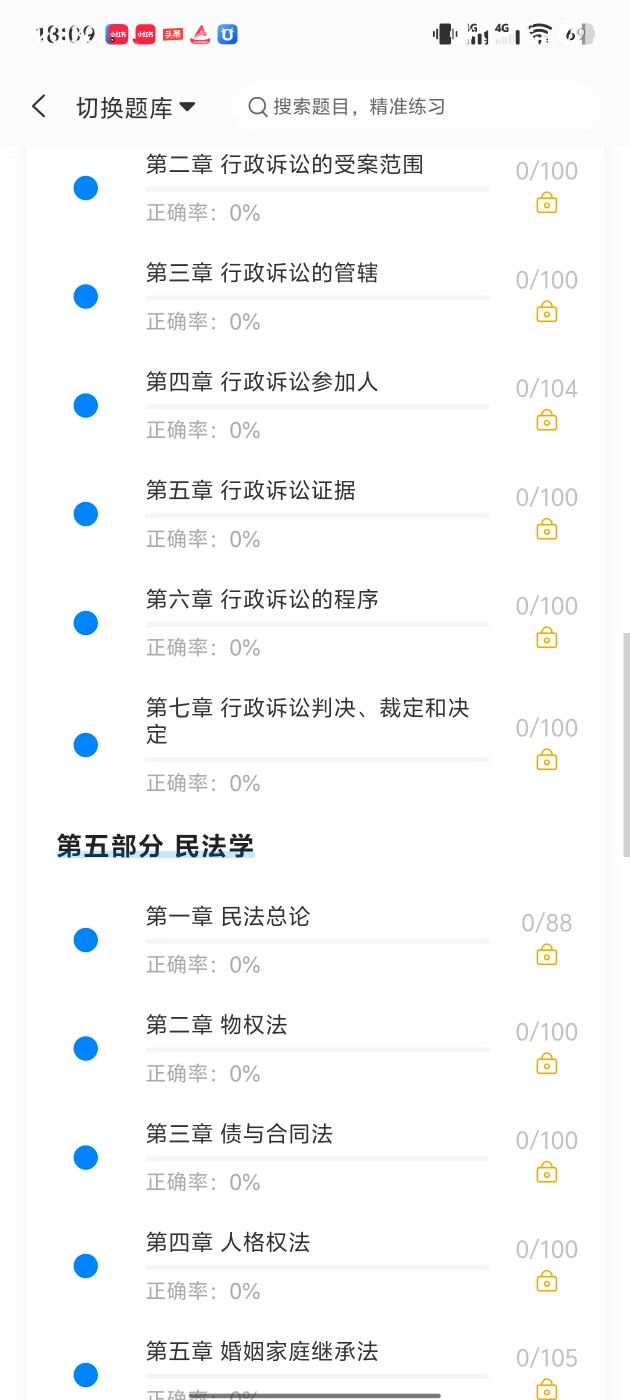This screenshot has width=630, height=1400.
Task: Tap the lock icon beside 行政诉讼证据
Action: [x=547, y=530]
